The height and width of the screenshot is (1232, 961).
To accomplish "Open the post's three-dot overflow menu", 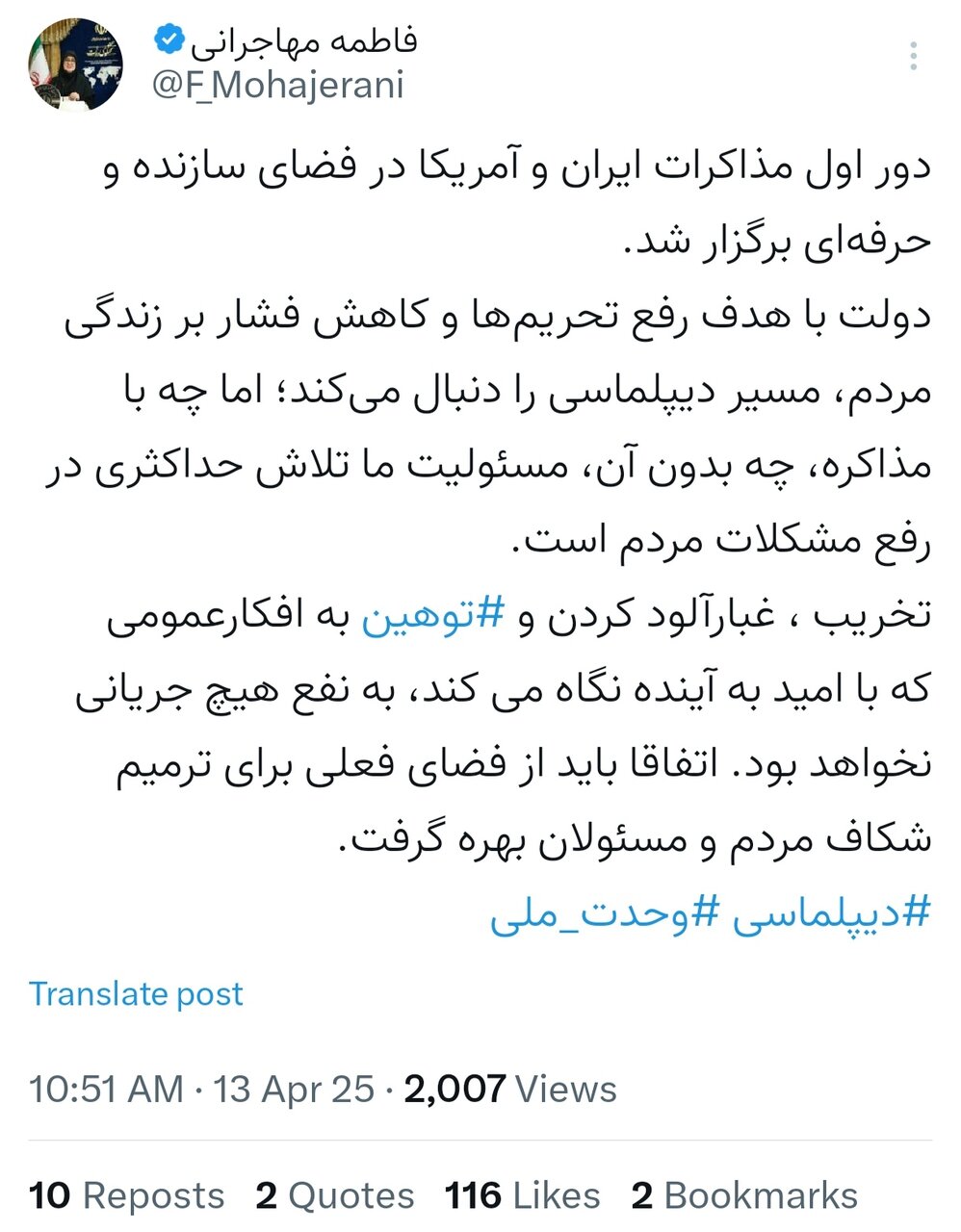I will pos(914,56).
